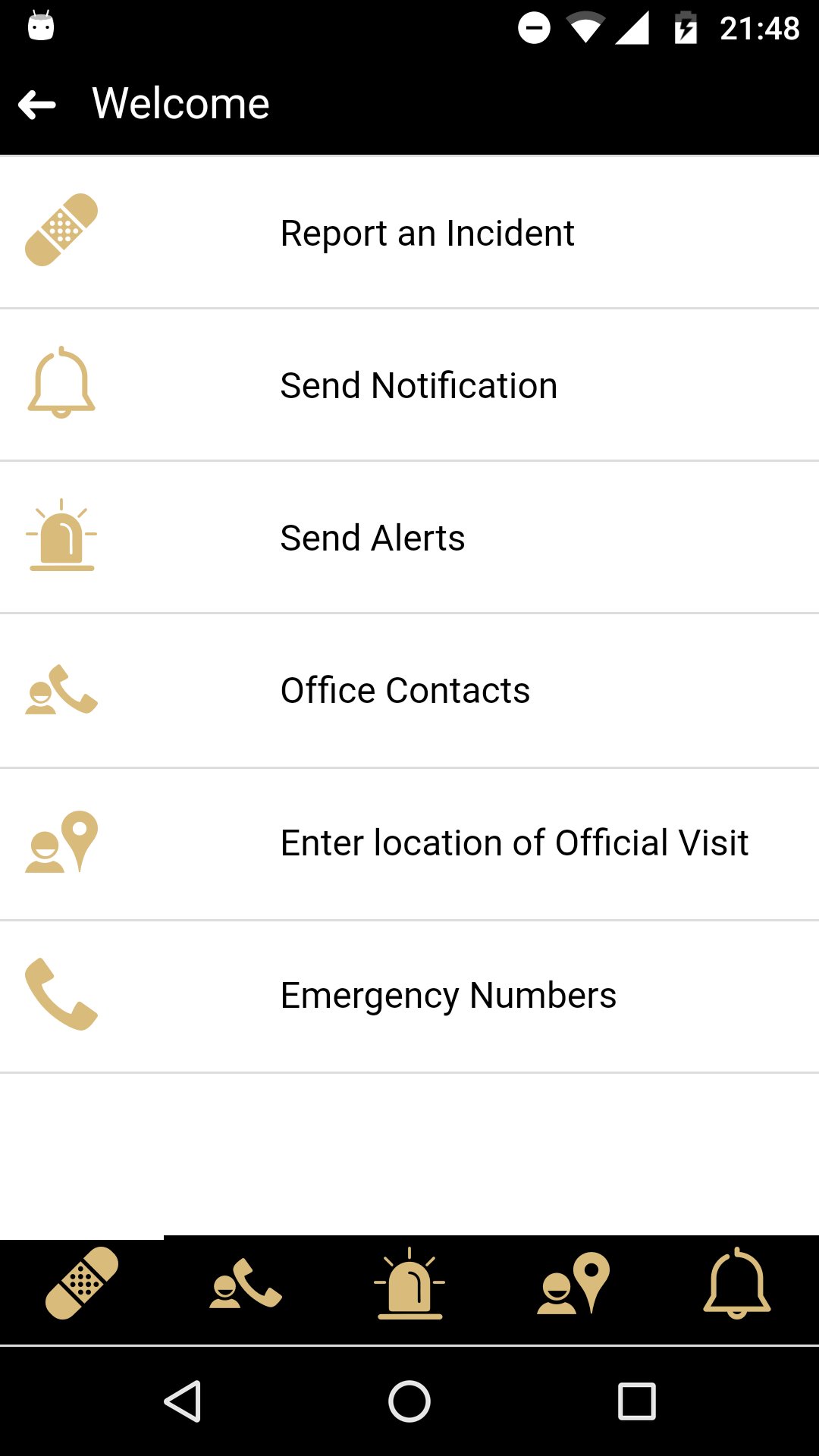This screenshot has height=1456, width=819.
Task: View Office Contacts
Action: [x=409, y=689]
